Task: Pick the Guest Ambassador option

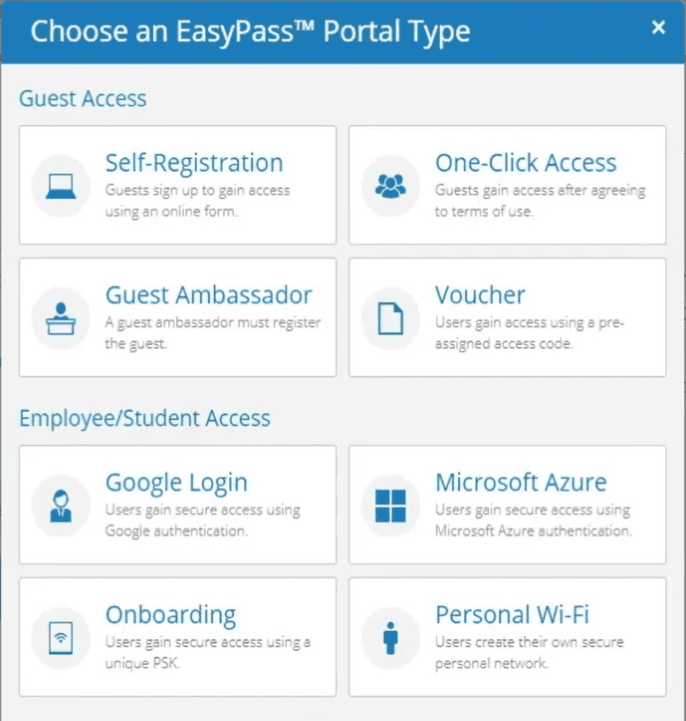Action: coord(178,317)
